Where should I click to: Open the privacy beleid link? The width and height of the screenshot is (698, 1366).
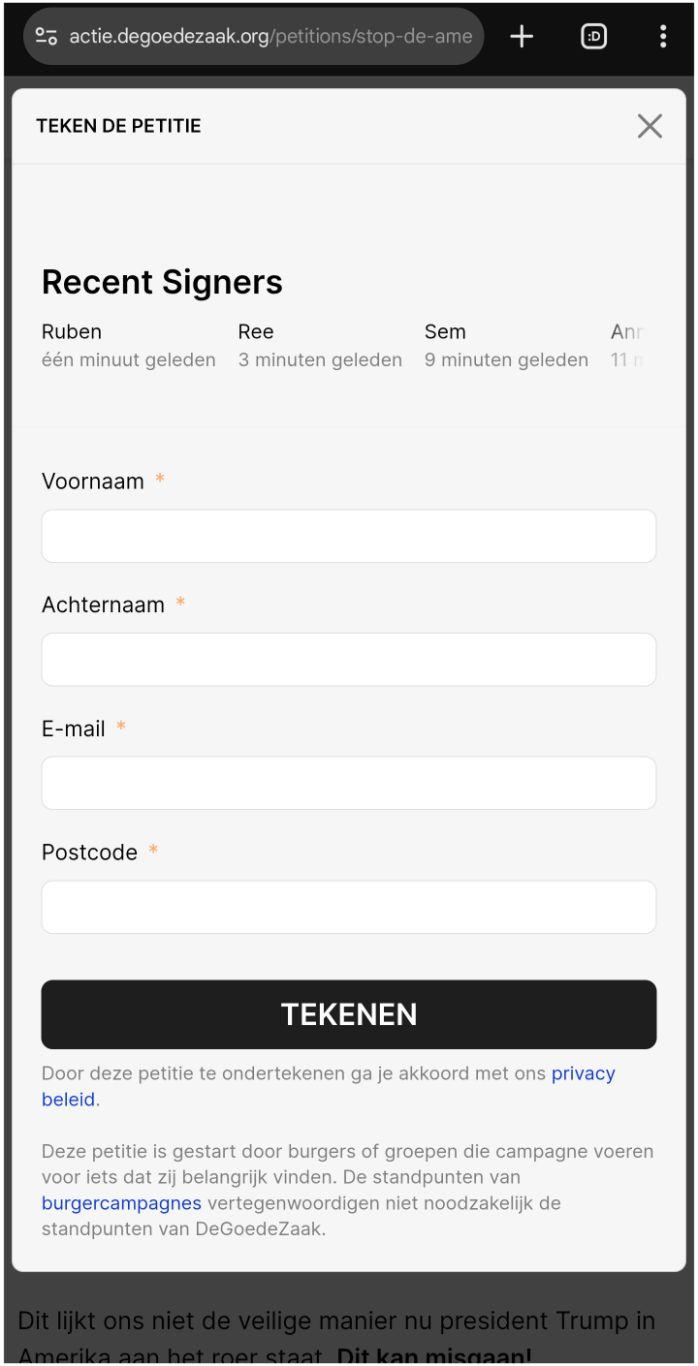pos(583,1074)
